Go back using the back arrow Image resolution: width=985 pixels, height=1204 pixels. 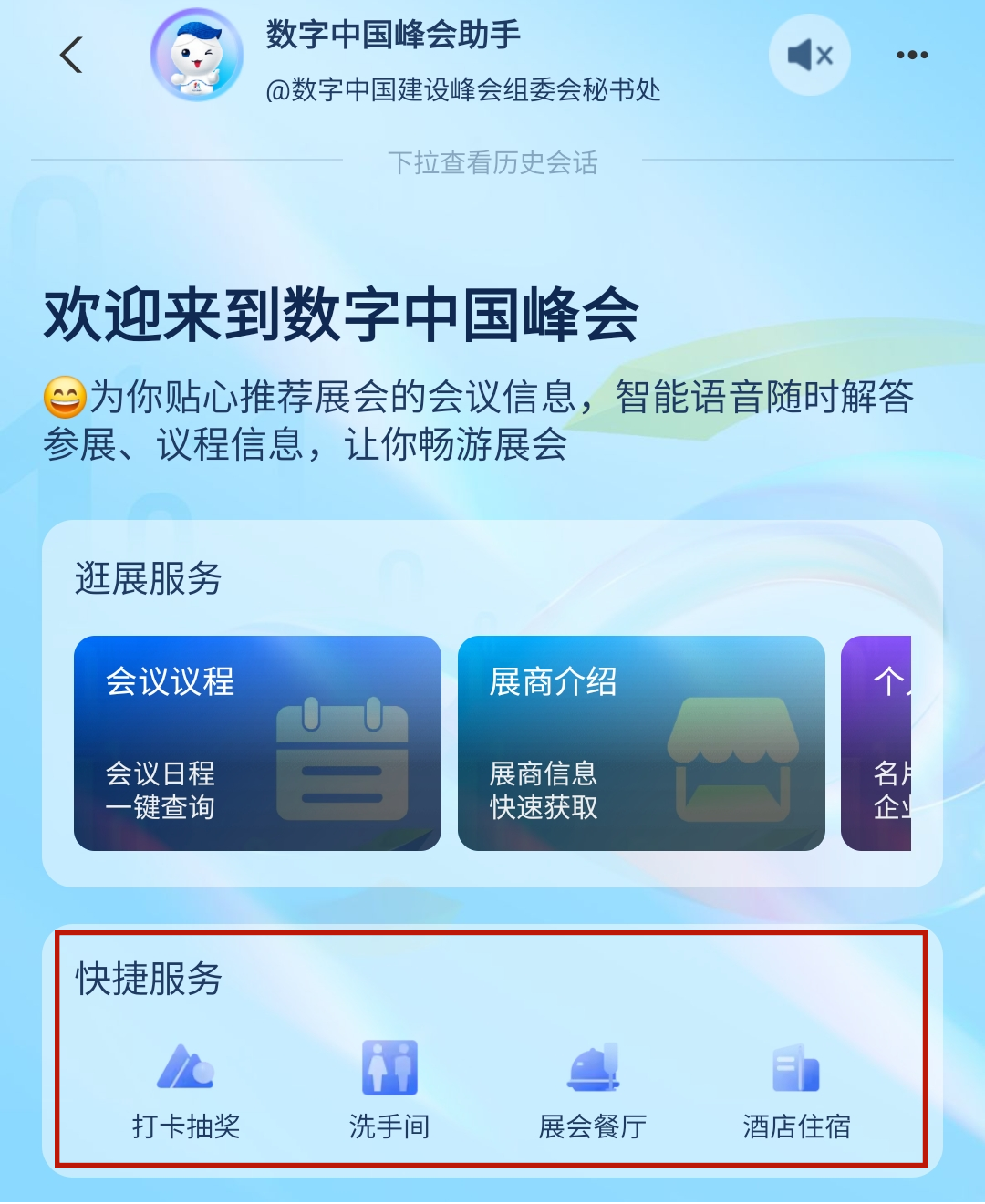point(71,55)
